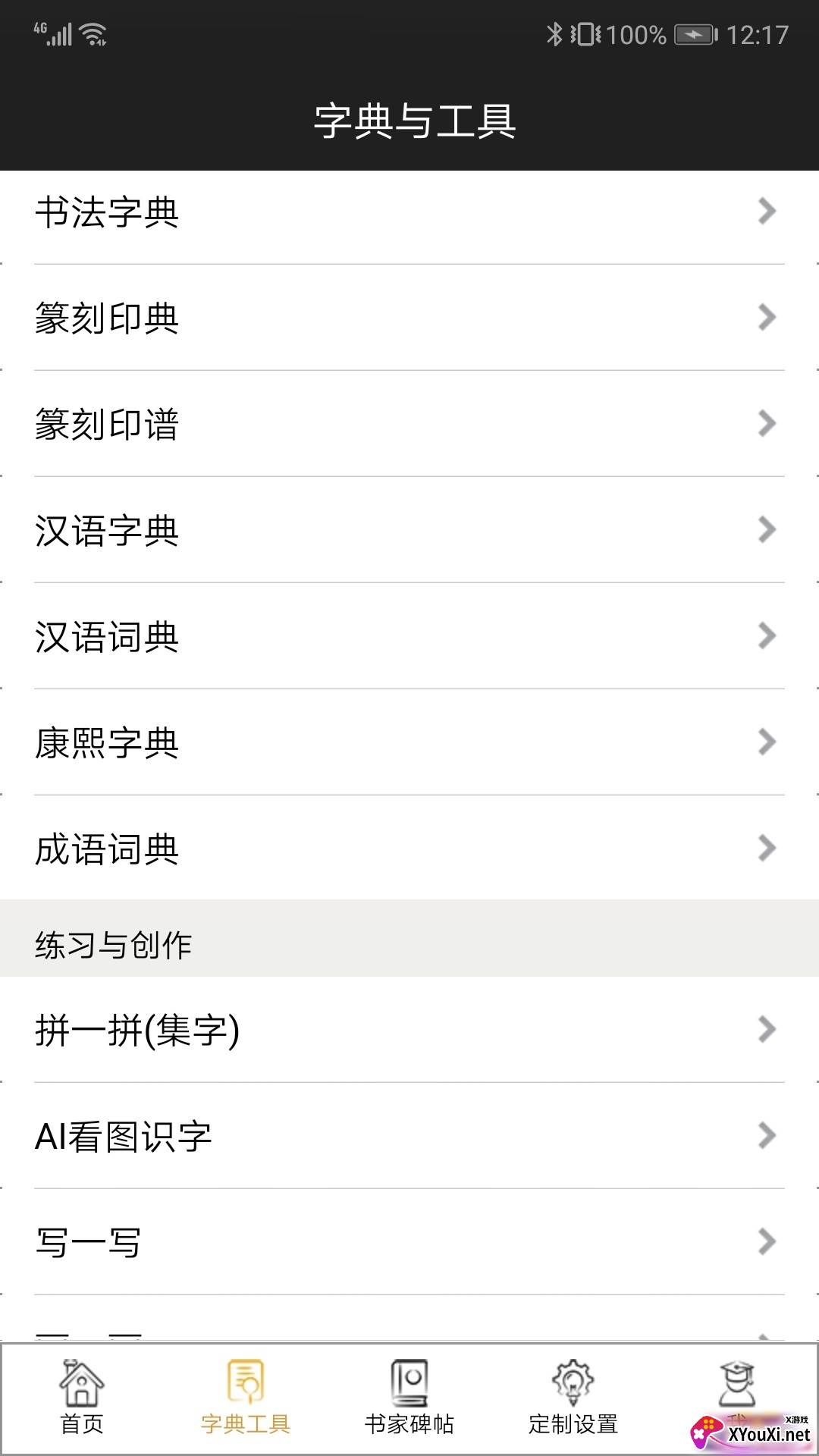Open the 写一写 practice row
The width and height of the screenshot is (819, 1456).
(x=409, y=1242)
